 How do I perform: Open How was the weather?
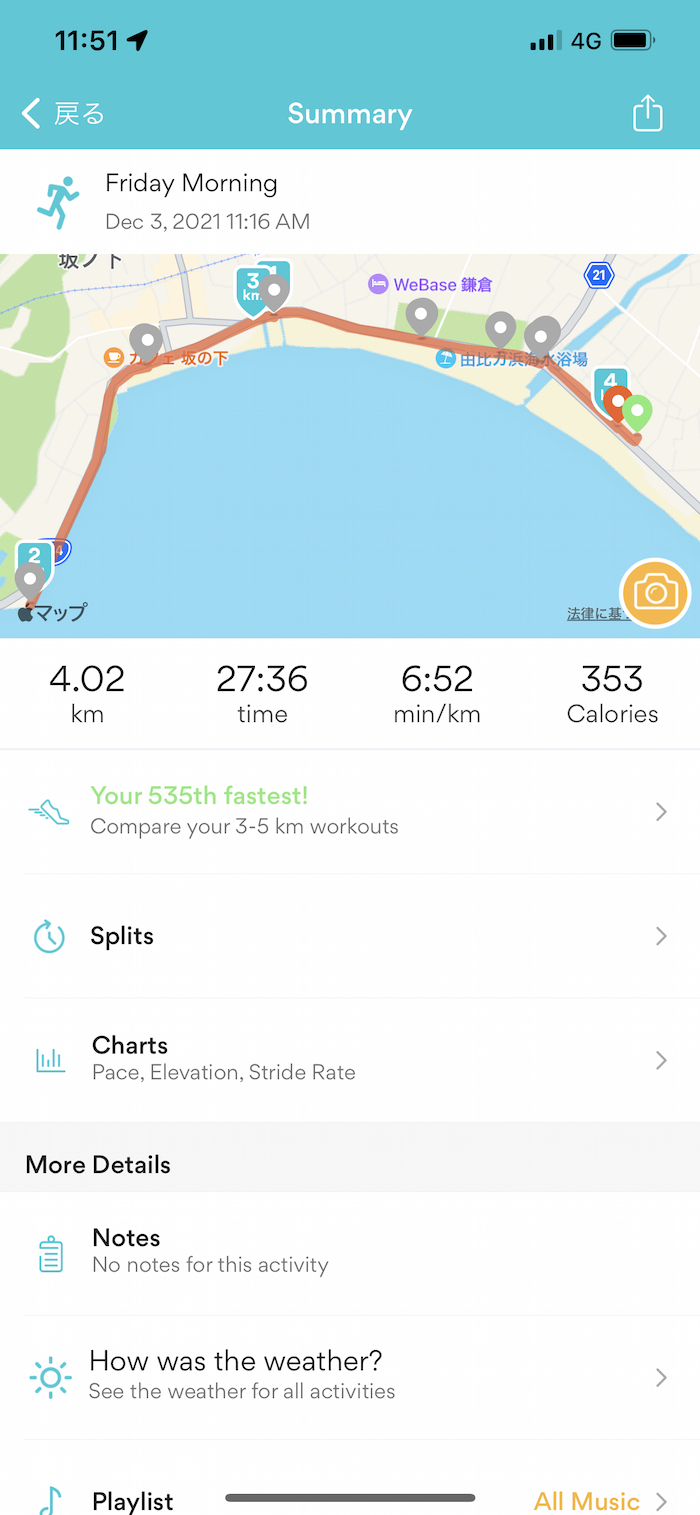(x=350, y=1376)
